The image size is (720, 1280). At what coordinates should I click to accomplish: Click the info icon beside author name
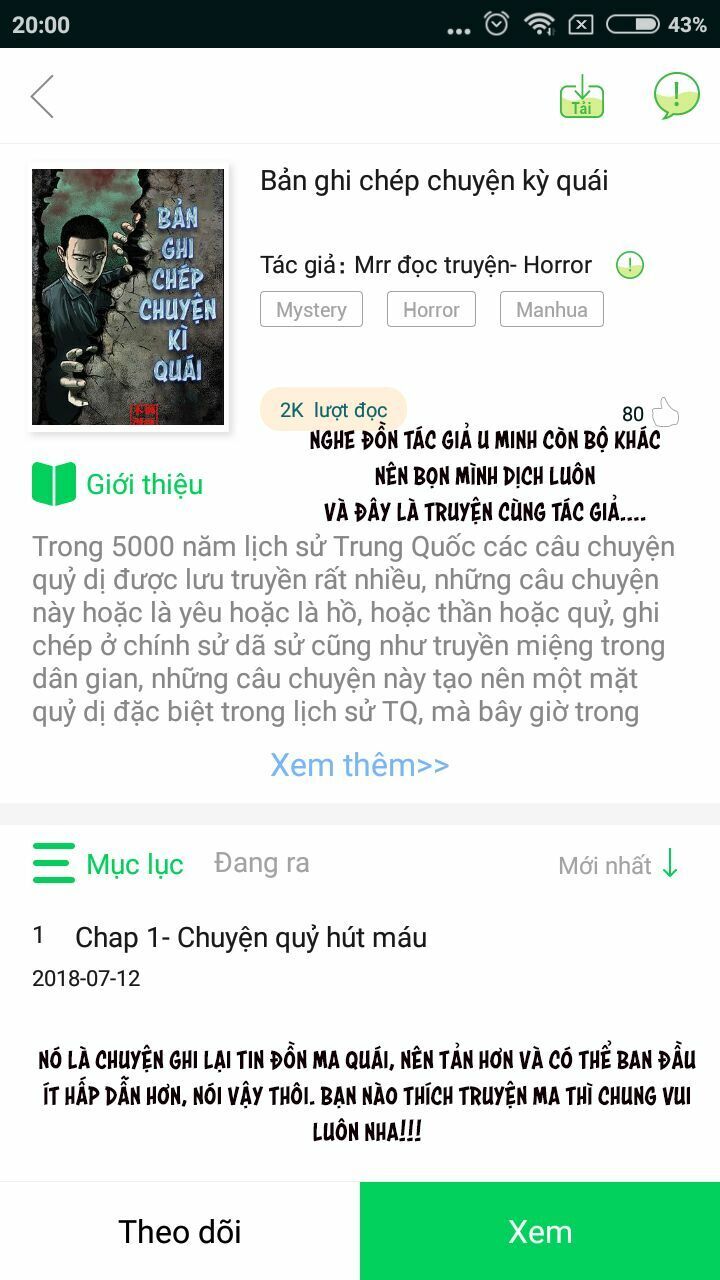(629, 265)
